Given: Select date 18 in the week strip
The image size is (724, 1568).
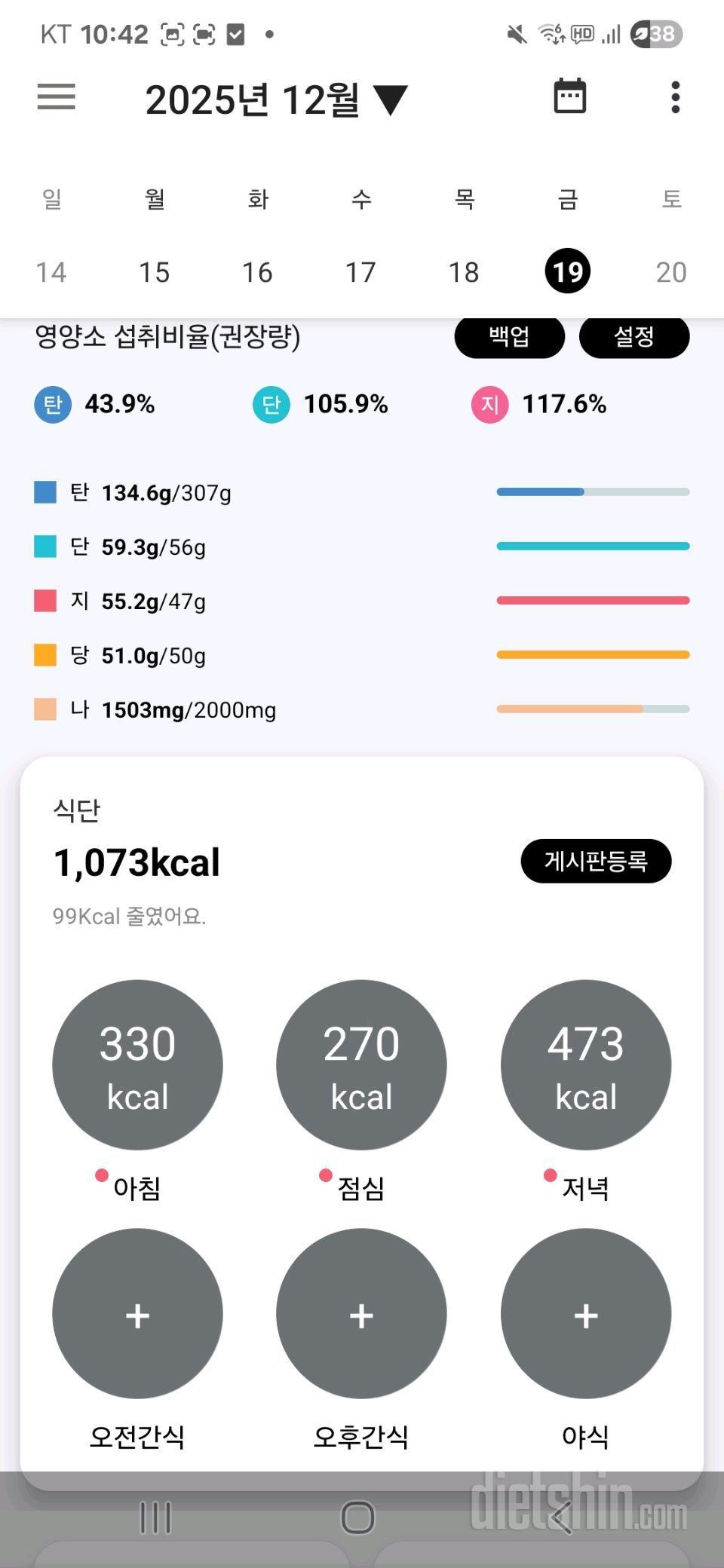Looking at the screenshot, I should [464, 272].
